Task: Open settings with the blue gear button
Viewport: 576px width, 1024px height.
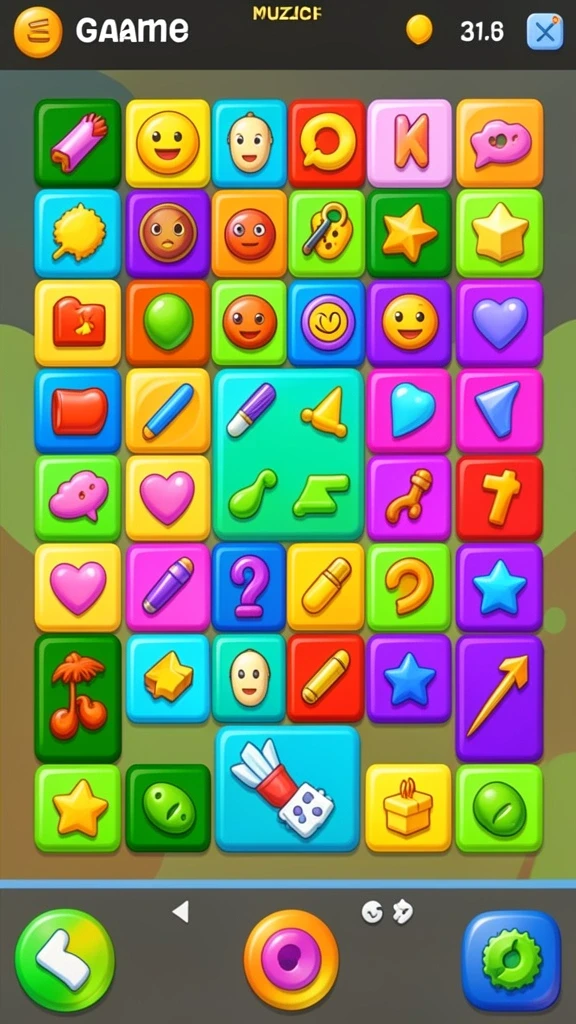Action: pyautogui.click(x=511, y=960)
